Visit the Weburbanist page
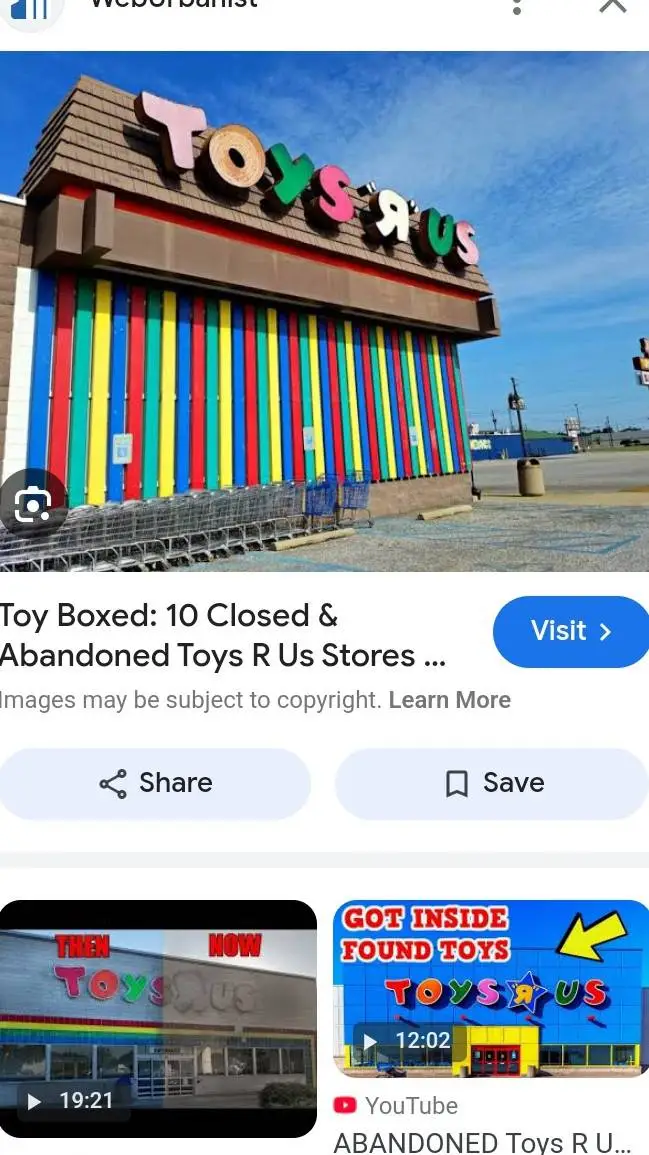 [x=570, y=631]
